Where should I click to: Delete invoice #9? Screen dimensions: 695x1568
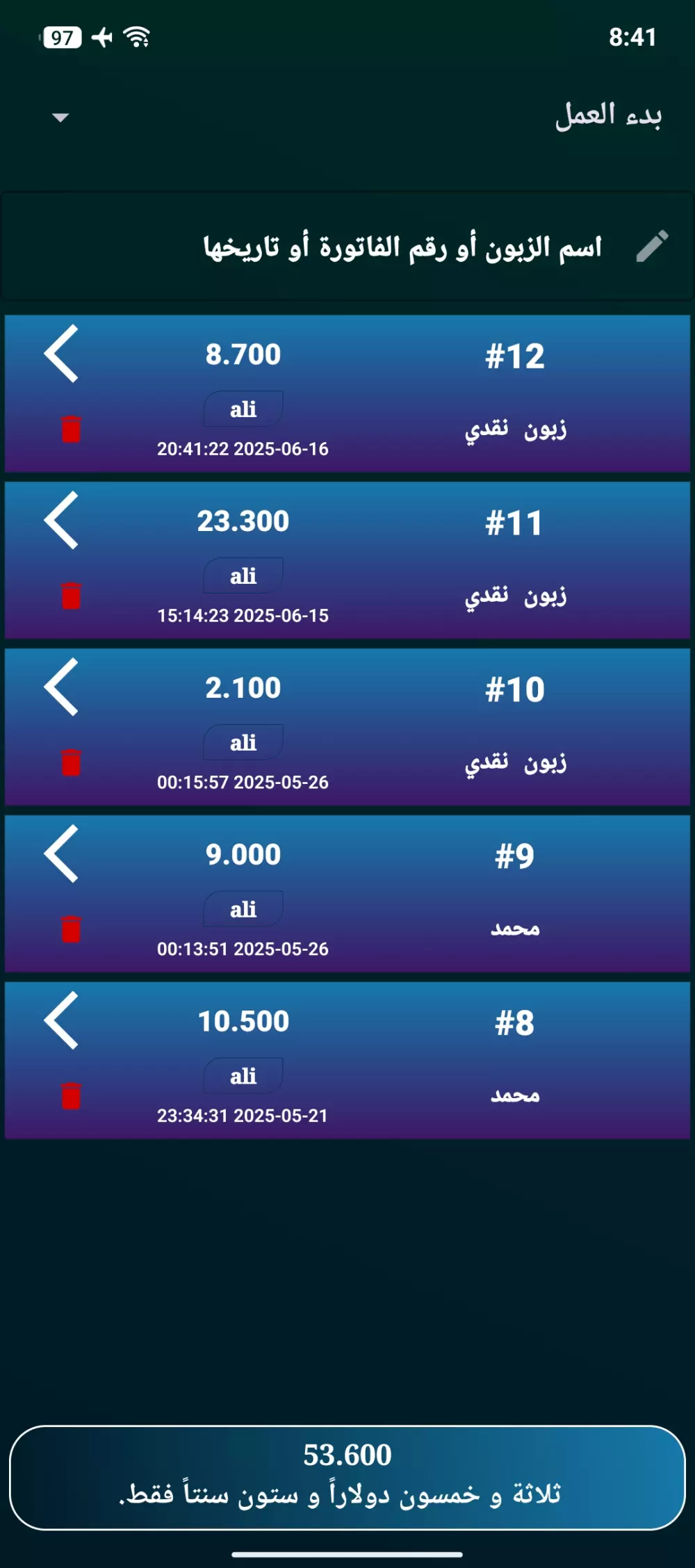[72, 929]
